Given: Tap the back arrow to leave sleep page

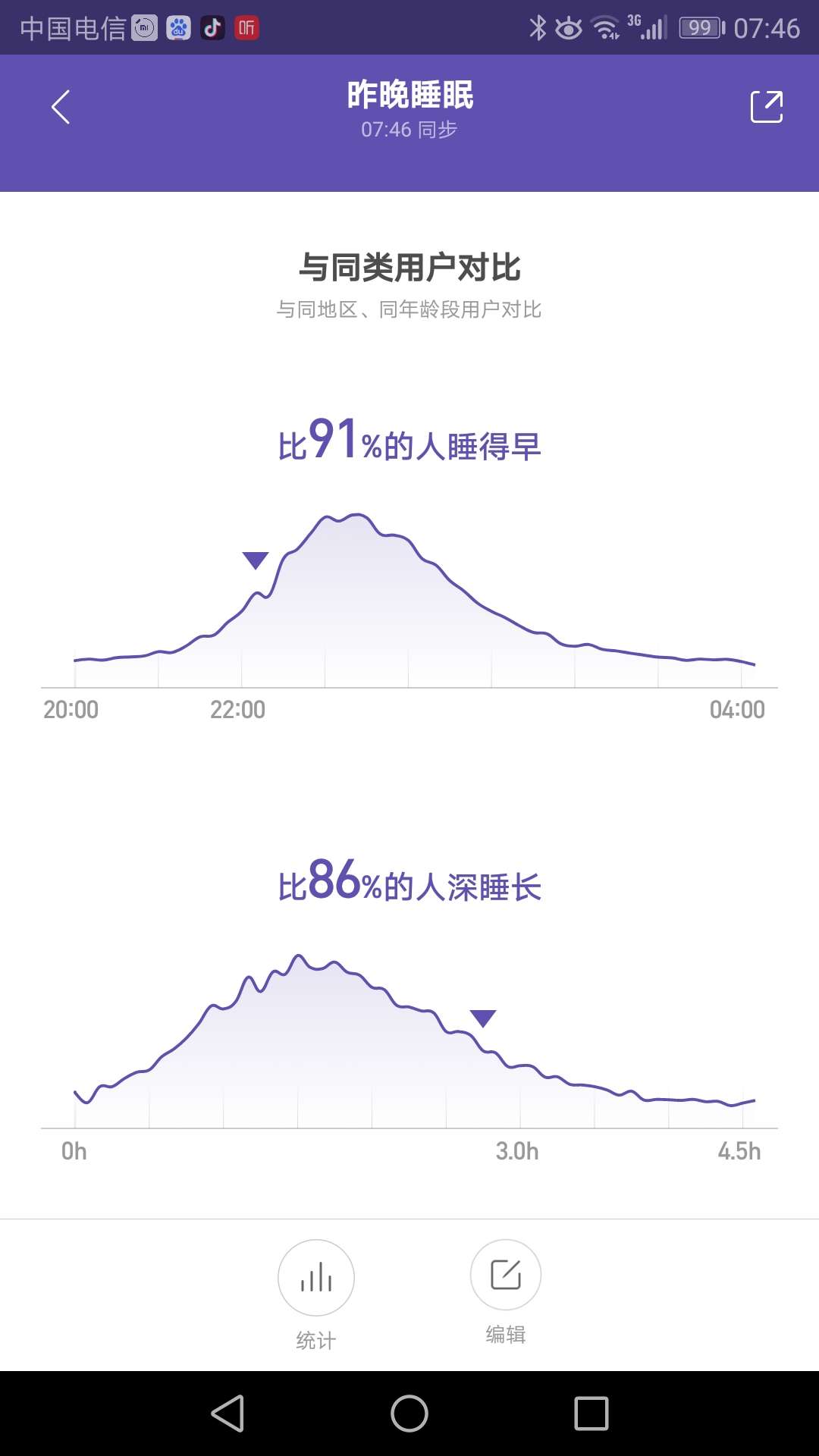Looking at the screenshot, I should (x=60, y=106).
